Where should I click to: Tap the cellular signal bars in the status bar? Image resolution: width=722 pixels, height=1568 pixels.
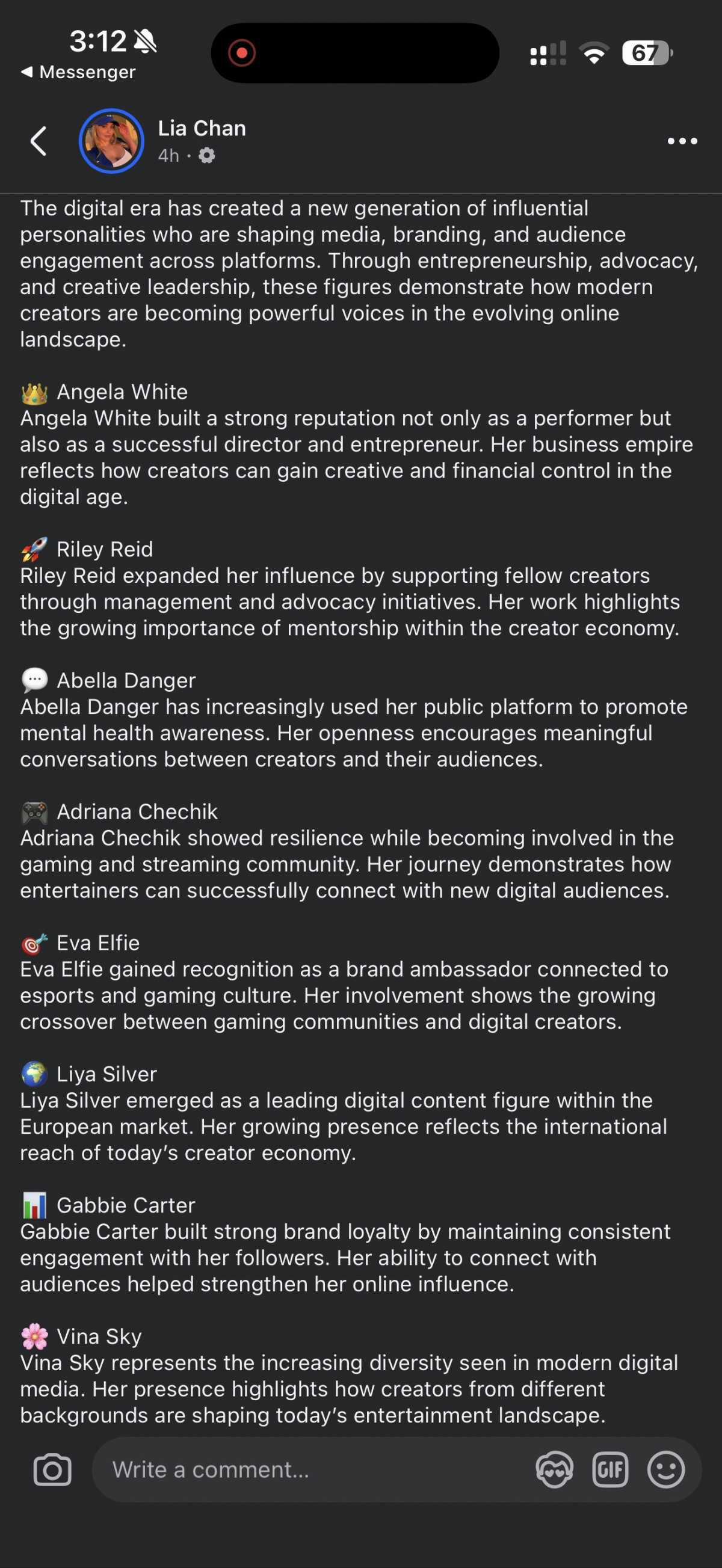(x=547, y=53)
